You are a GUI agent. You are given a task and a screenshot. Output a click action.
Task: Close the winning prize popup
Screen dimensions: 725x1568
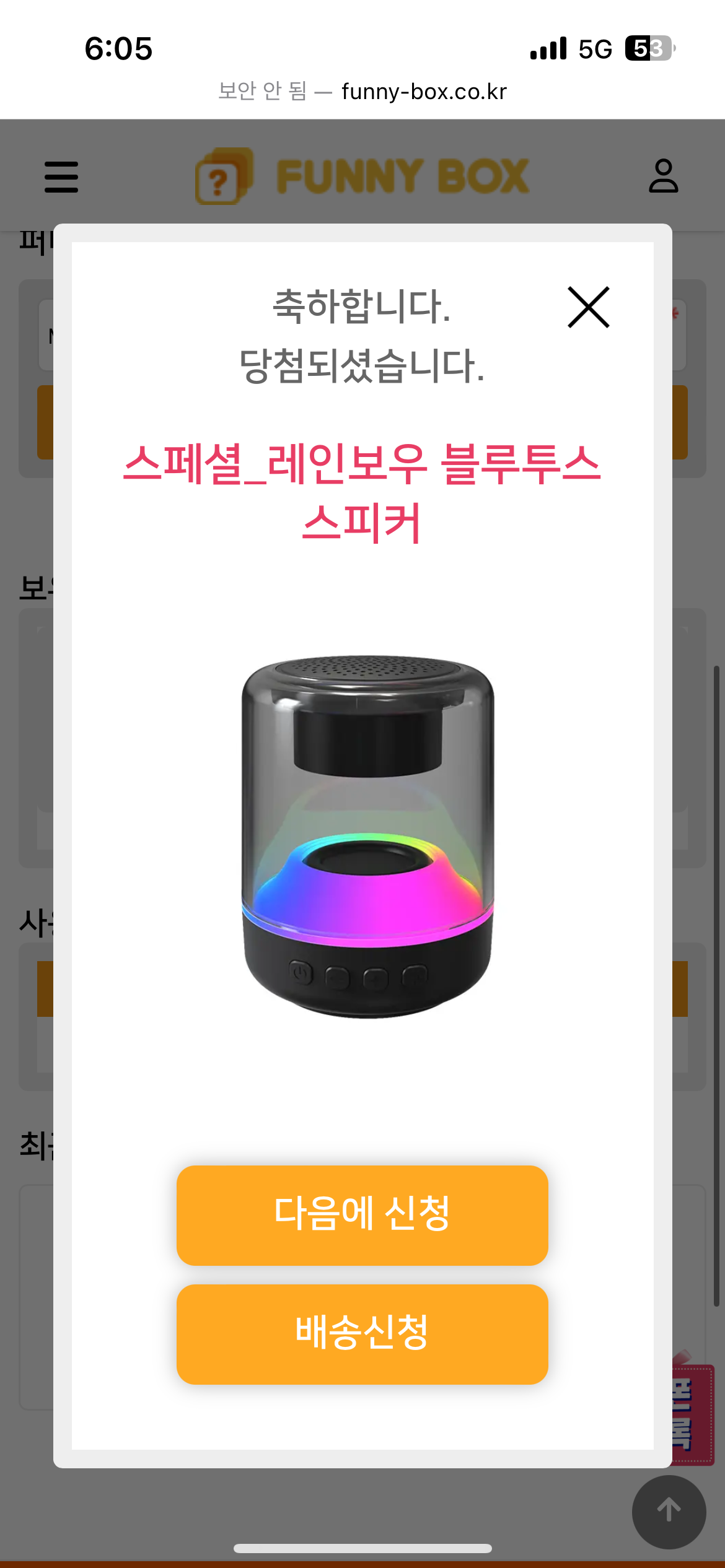pyautogui.click(x=589, y=307)
